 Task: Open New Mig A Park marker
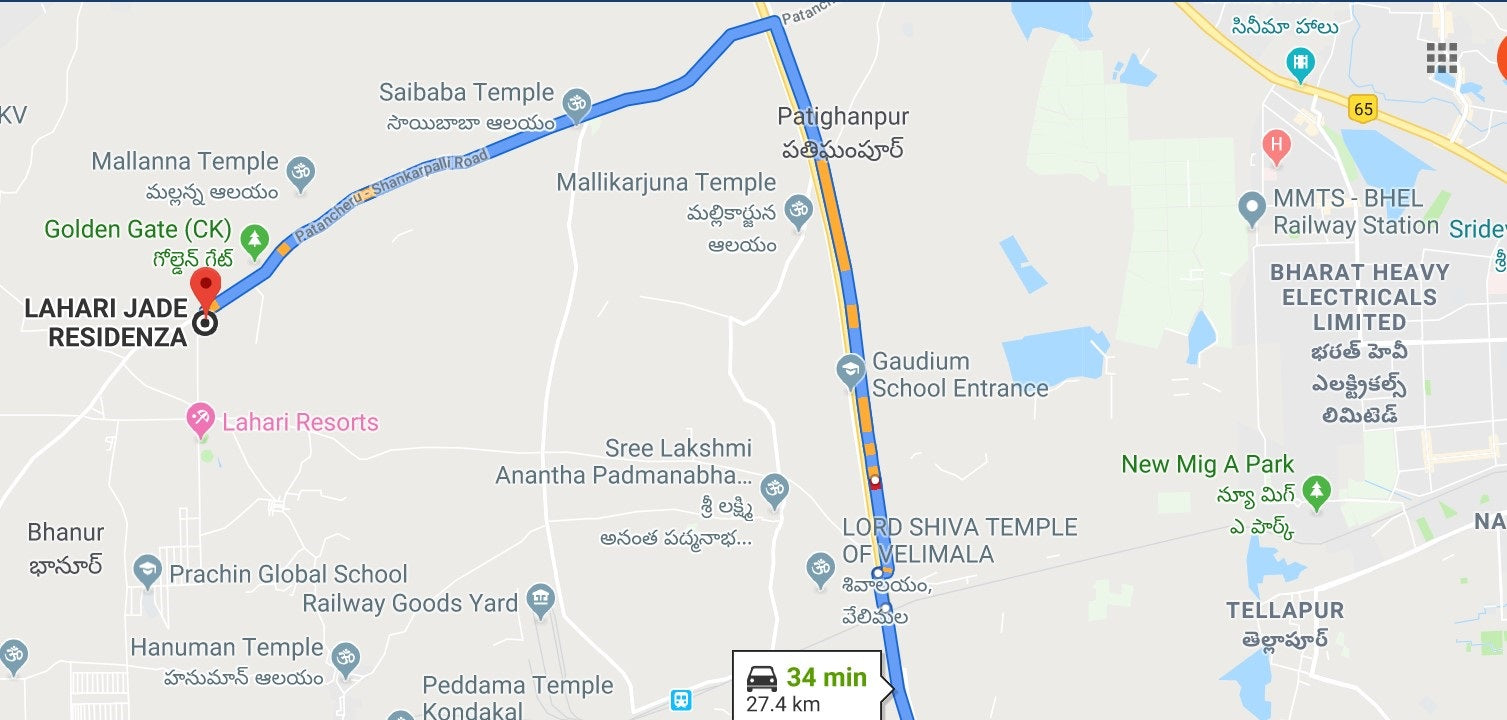click(x=1320, y=490)
